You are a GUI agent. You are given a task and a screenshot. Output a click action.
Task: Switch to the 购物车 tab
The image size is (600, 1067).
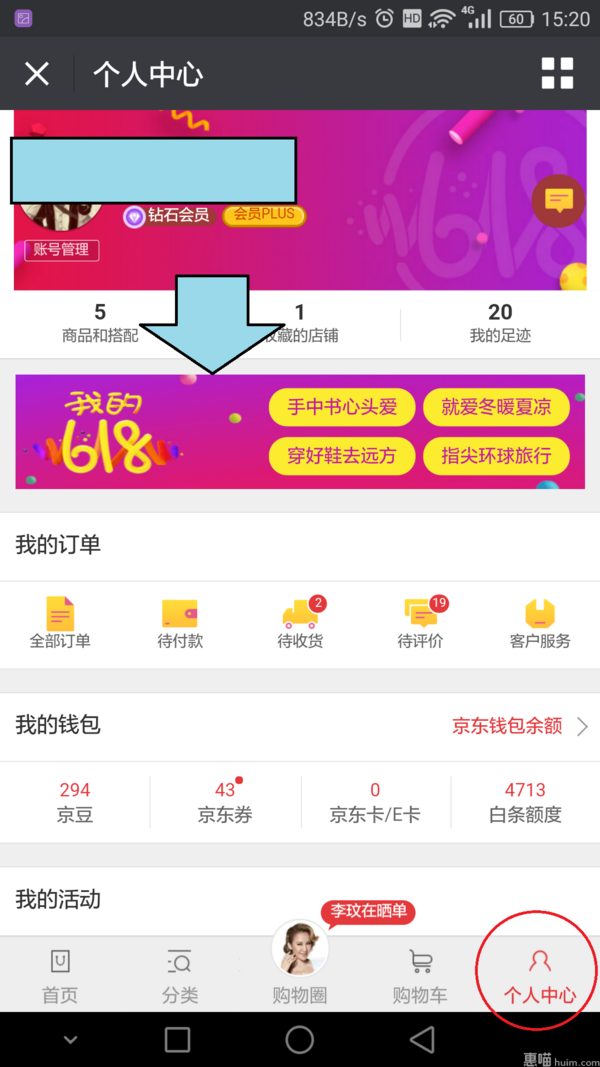point(420,976)
